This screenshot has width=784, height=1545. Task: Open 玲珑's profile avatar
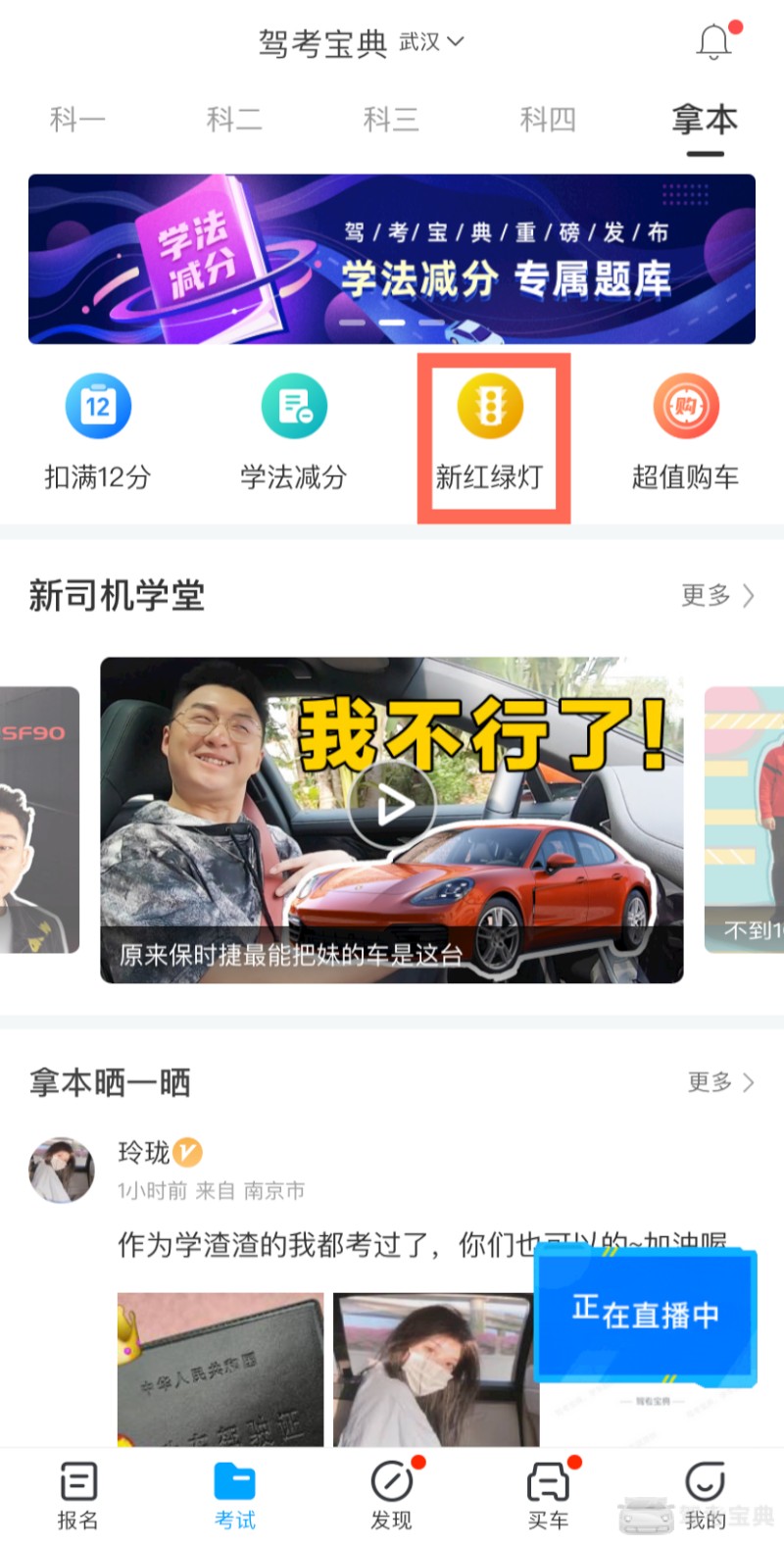tap(62, 1171)
